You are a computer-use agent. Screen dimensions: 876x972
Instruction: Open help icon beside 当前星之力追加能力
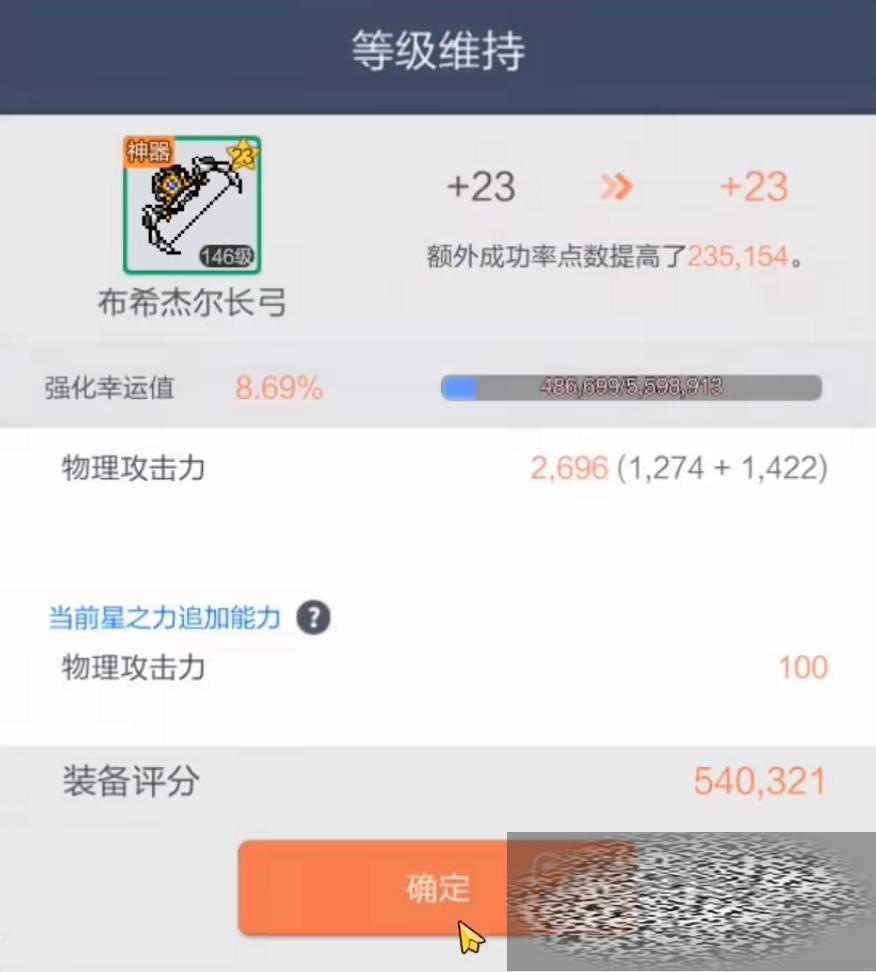(x=313, y=617)
